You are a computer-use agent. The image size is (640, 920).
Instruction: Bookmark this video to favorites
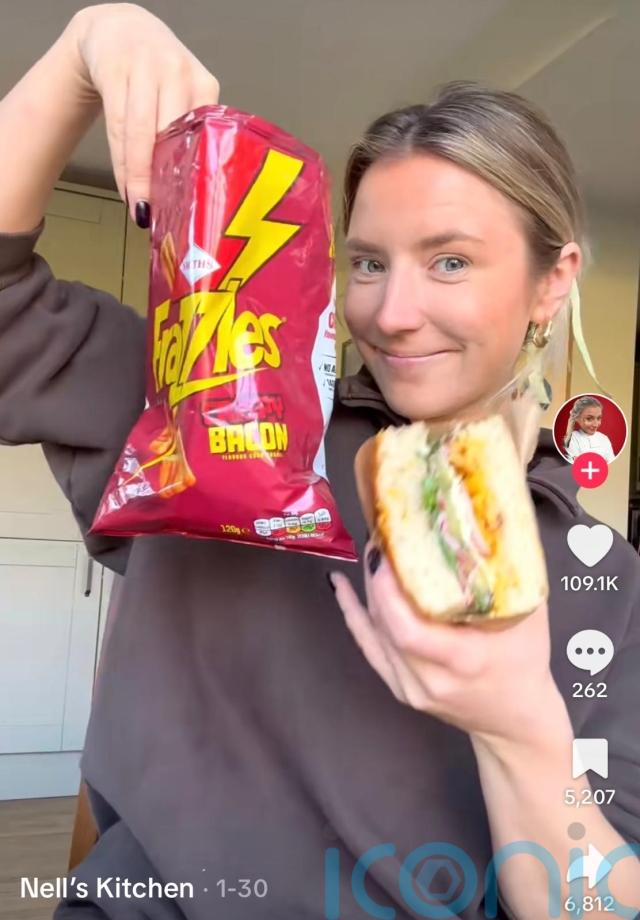[590, 759]
